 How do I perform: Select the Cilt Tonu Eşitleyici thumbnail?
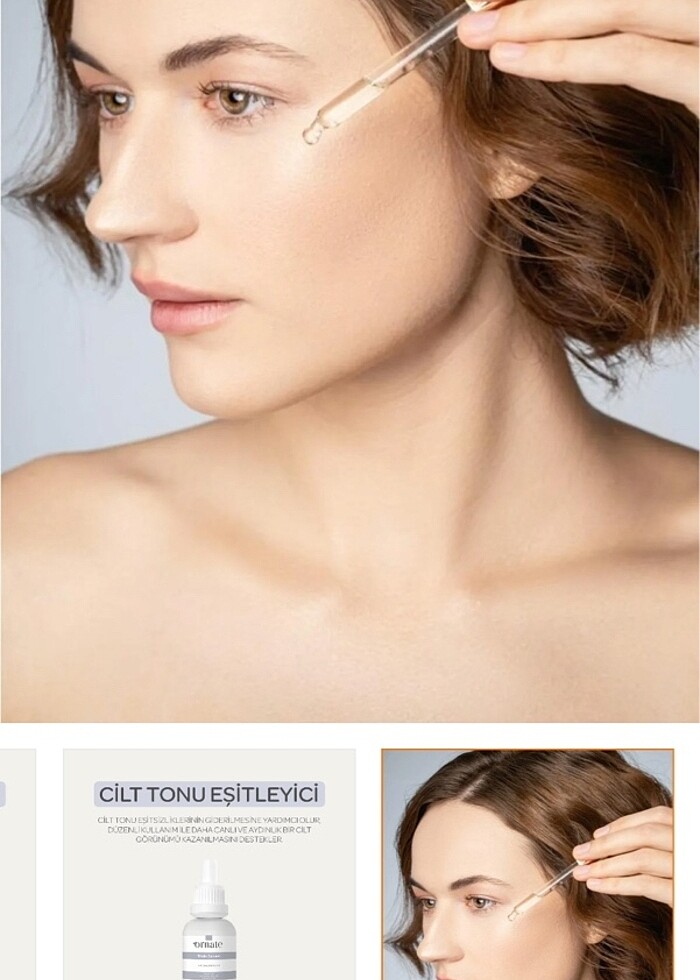pos(209,865)
